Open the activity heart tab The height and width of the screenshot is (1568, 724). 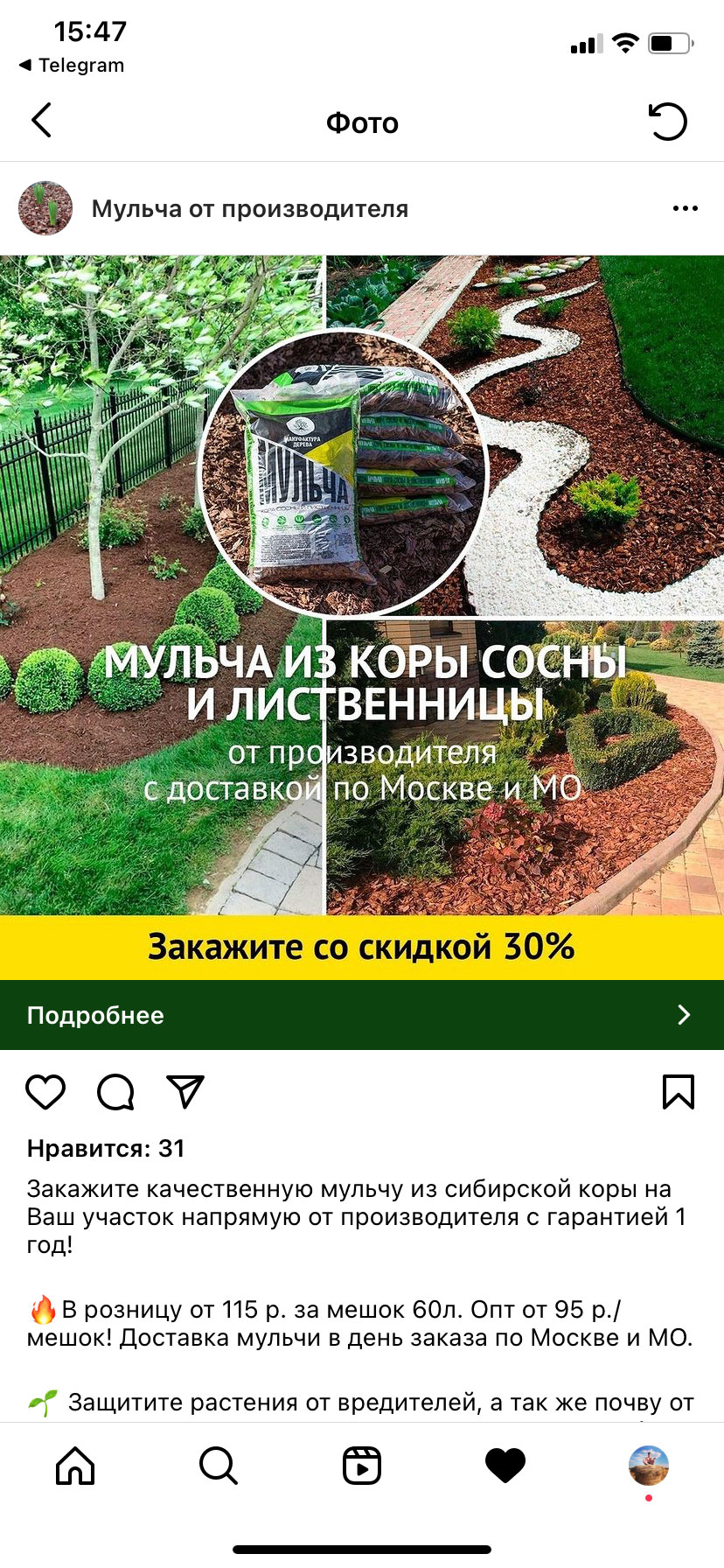coord(505,1466)
